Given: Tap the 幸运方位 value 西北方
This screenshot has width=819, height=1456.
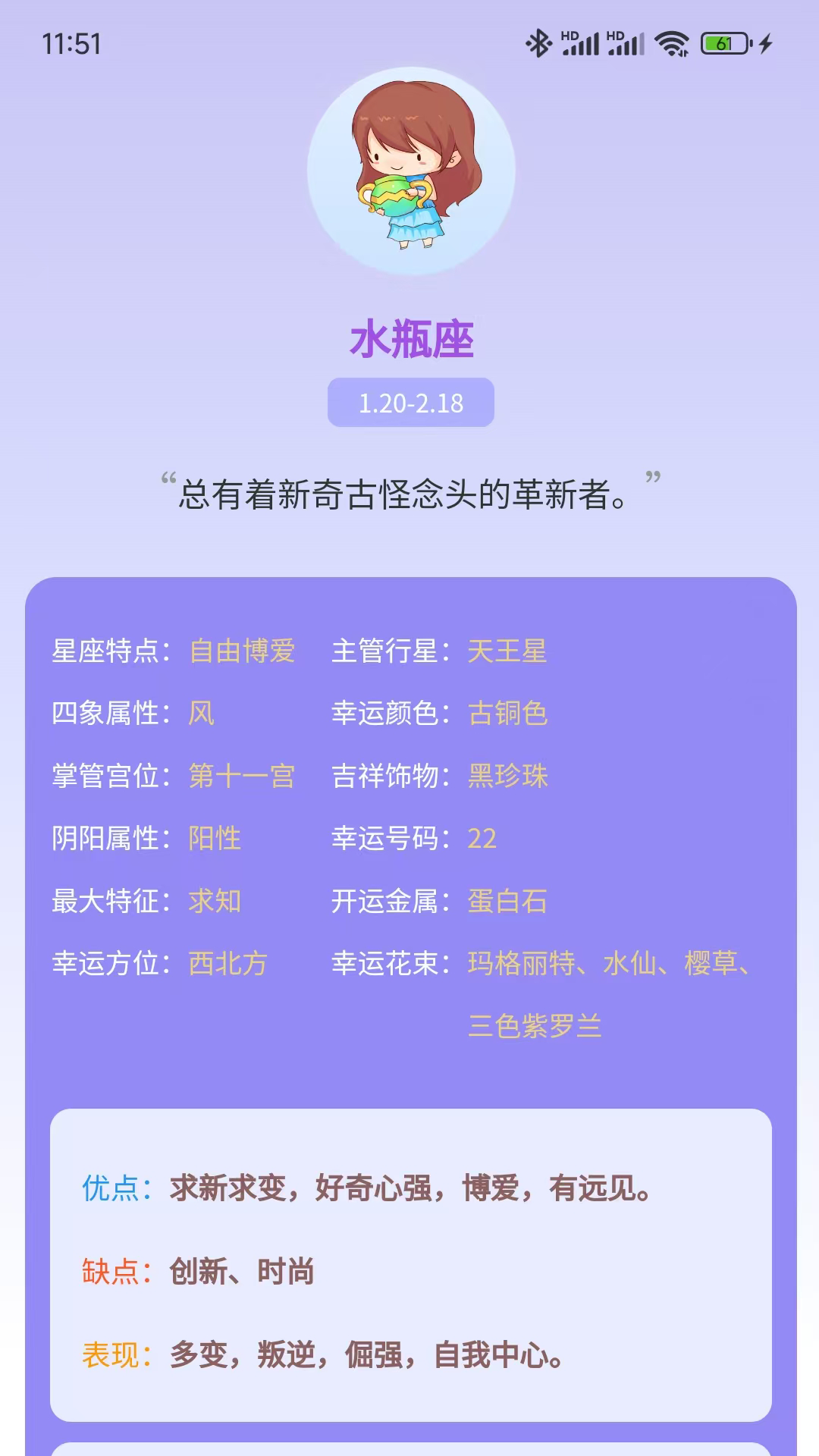Looking at the screenshot, I should (x=225, y=964).
